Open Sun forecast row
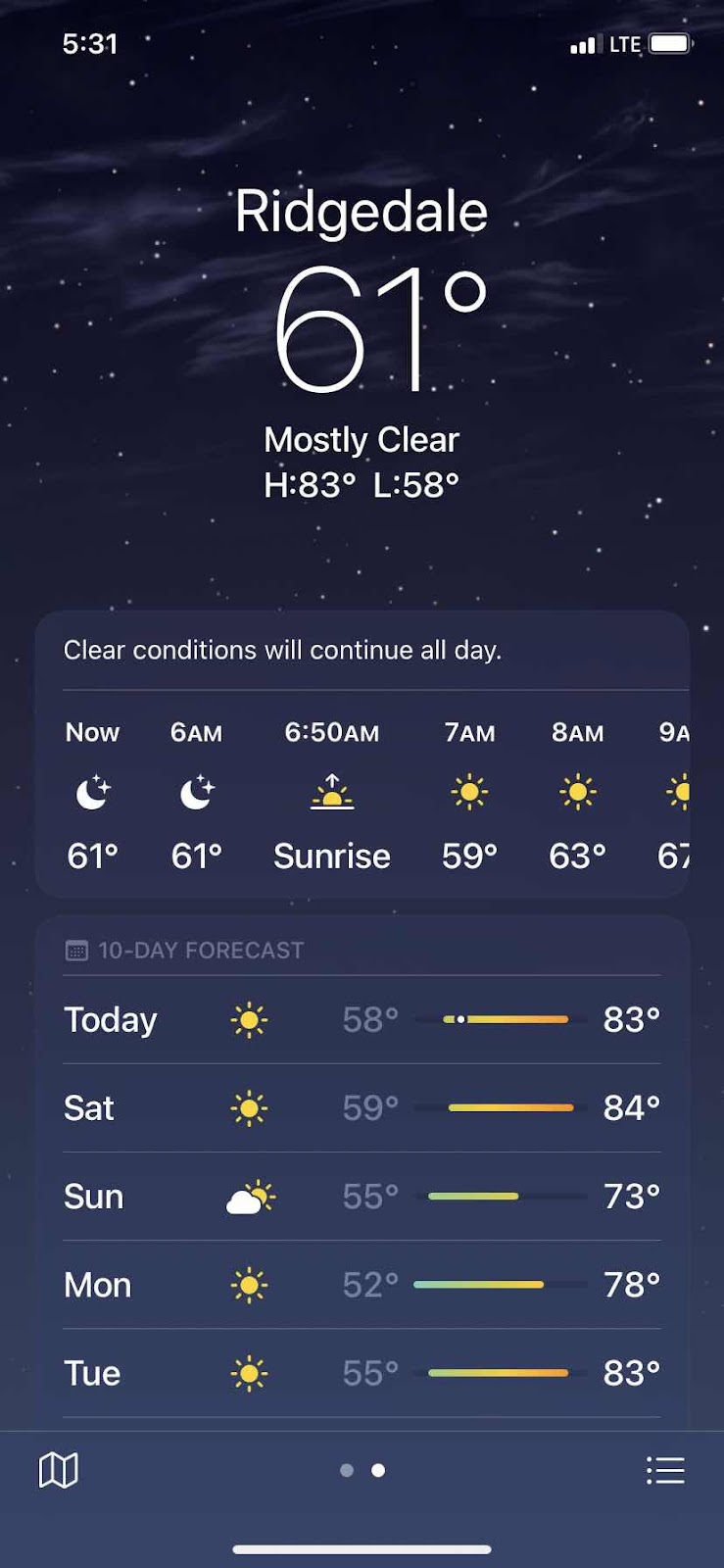The height and width of the screenshot is (1568, 724). pos(362,1197)
